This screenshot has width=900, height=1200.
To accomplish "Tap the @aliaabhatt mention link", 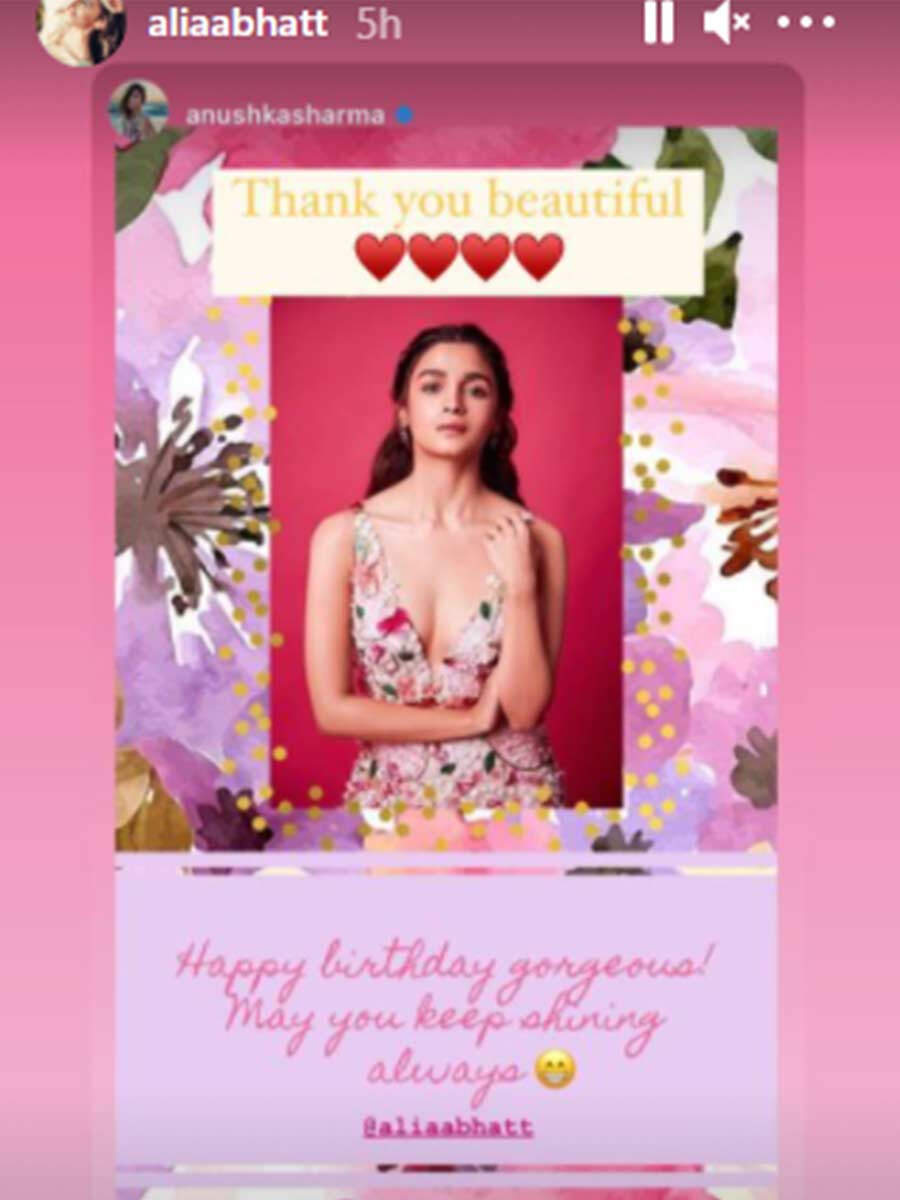I will pyautogui.click(x=447, y=1127).
